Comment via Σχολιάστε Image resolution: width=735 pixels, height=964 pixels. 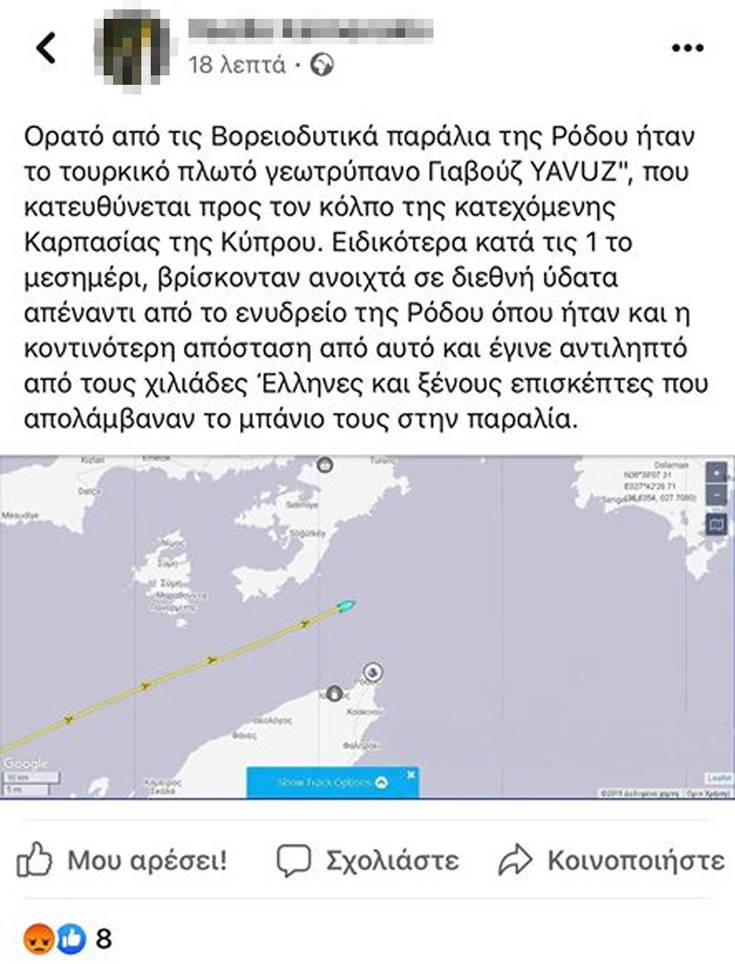click(367, 860)
